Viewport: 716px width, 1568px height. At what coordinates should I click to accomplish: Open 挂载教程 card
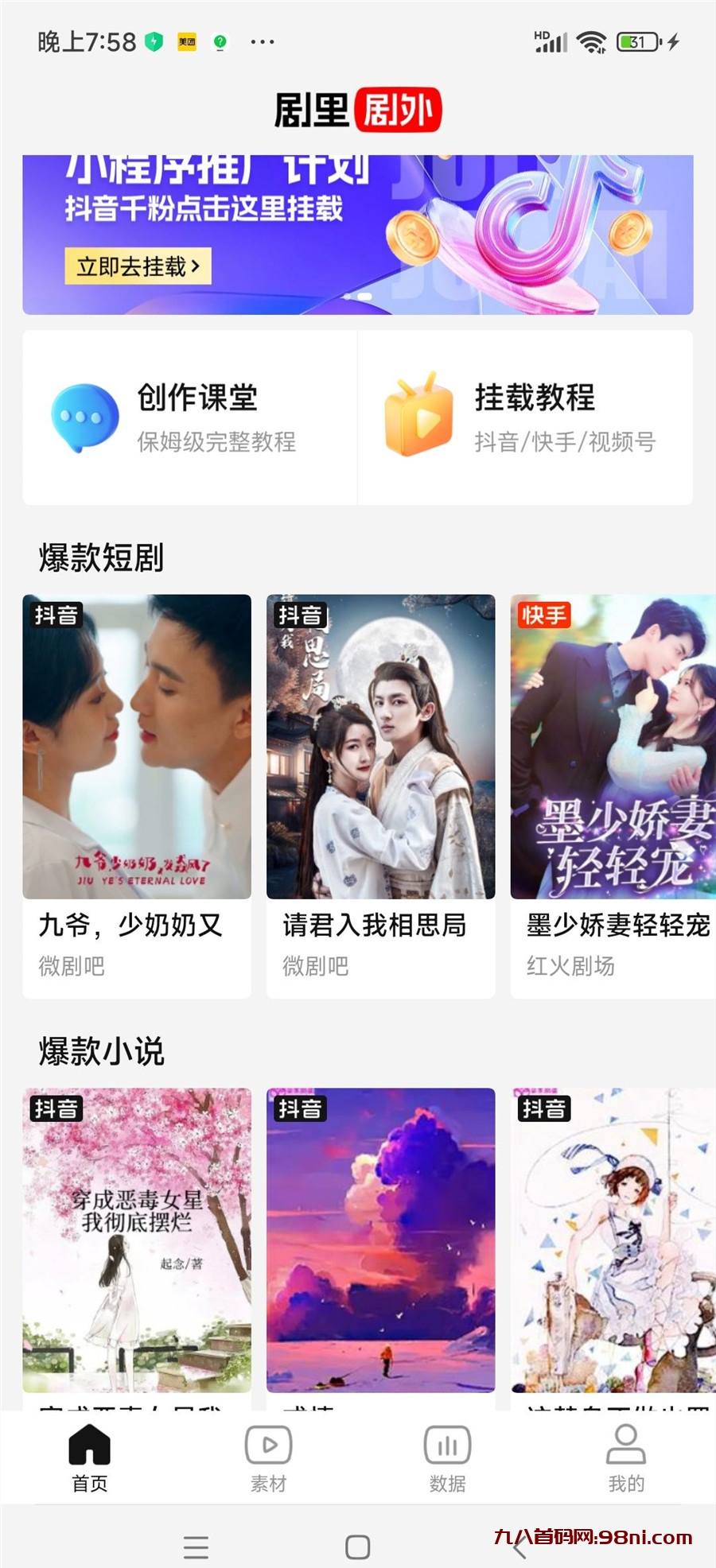click(525, 417)
